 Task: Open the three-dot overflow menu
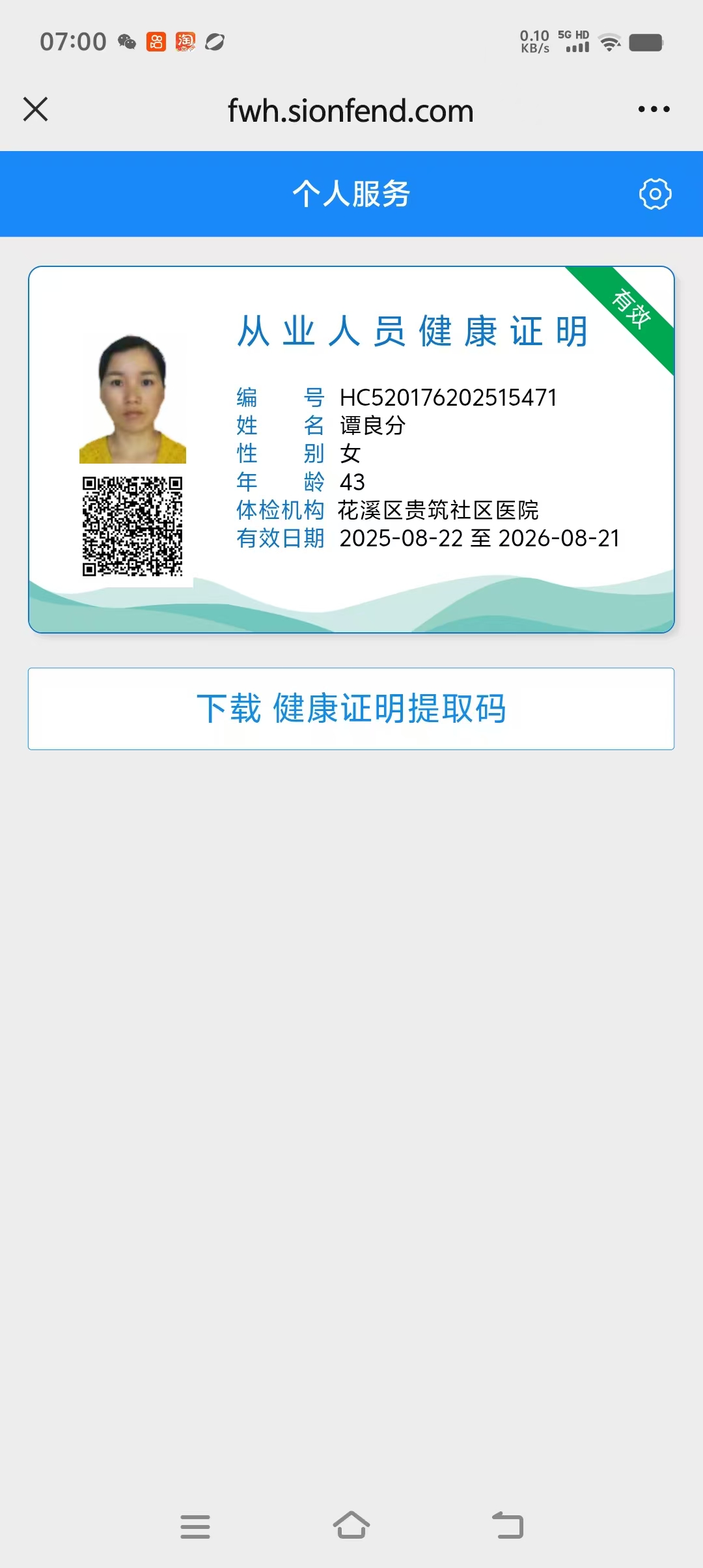click(x=654, y=109)
